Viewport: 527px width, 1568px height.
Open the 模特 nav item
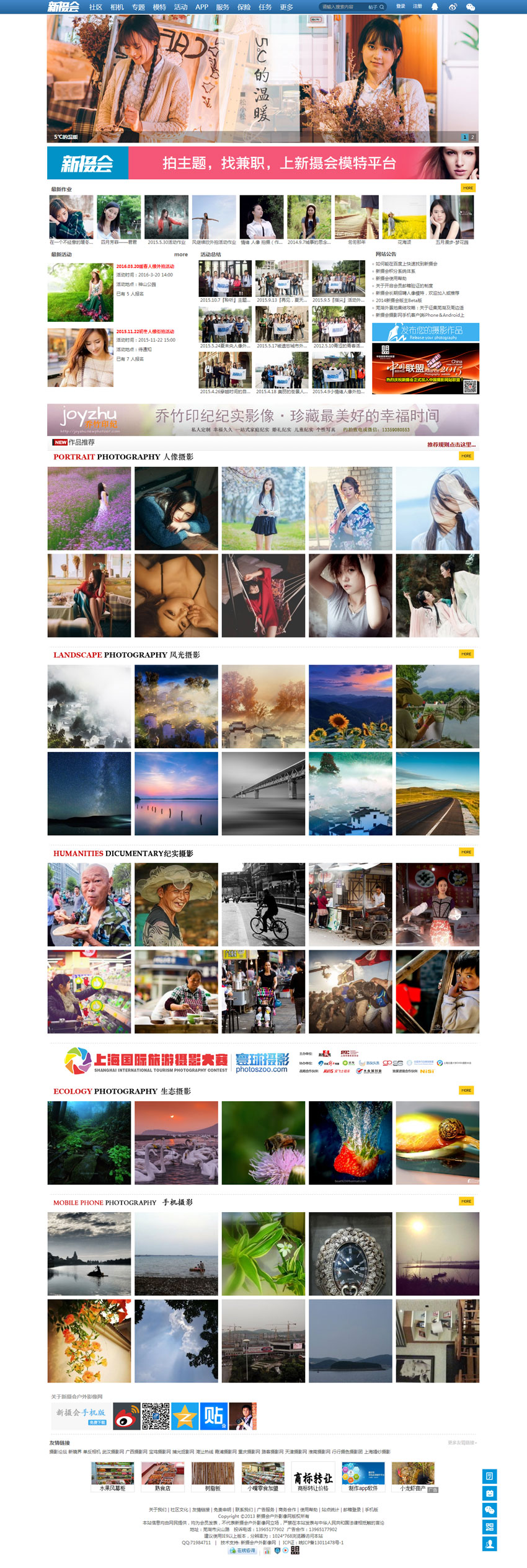coord(159,7)
